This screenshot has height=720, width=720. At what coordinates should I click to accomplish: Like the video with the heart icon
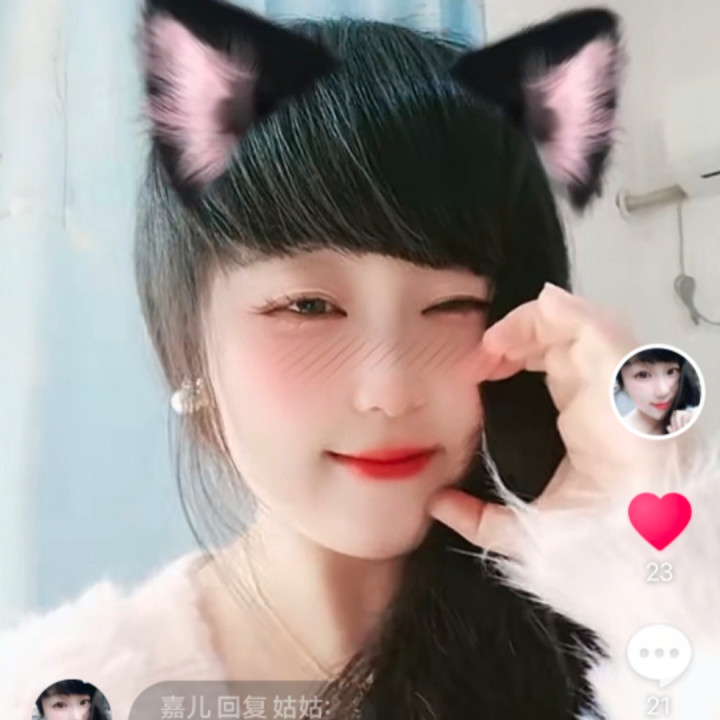[x=659, y=520]
